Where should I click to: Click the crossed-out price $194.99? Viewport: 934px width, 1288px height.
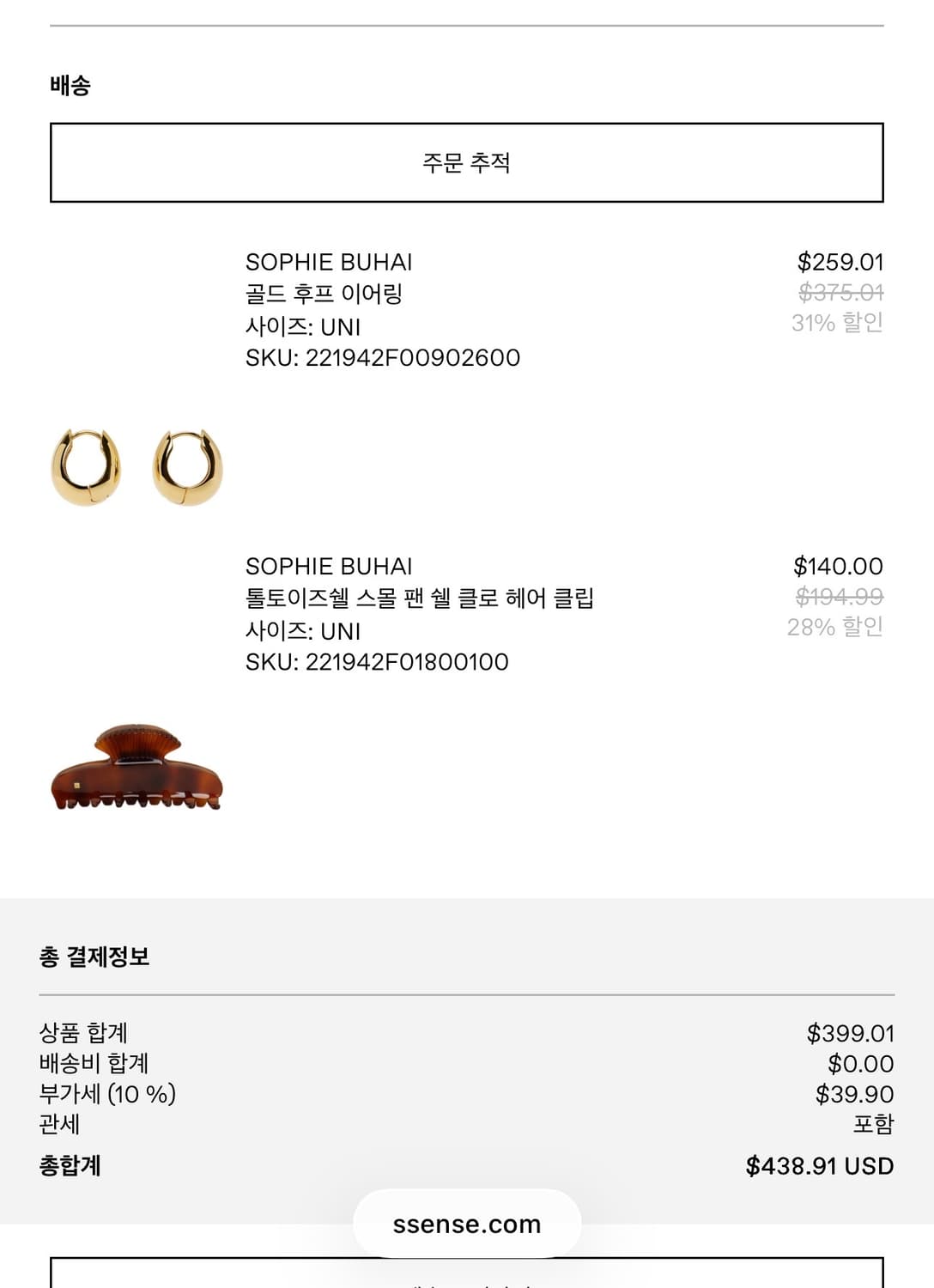840,598
